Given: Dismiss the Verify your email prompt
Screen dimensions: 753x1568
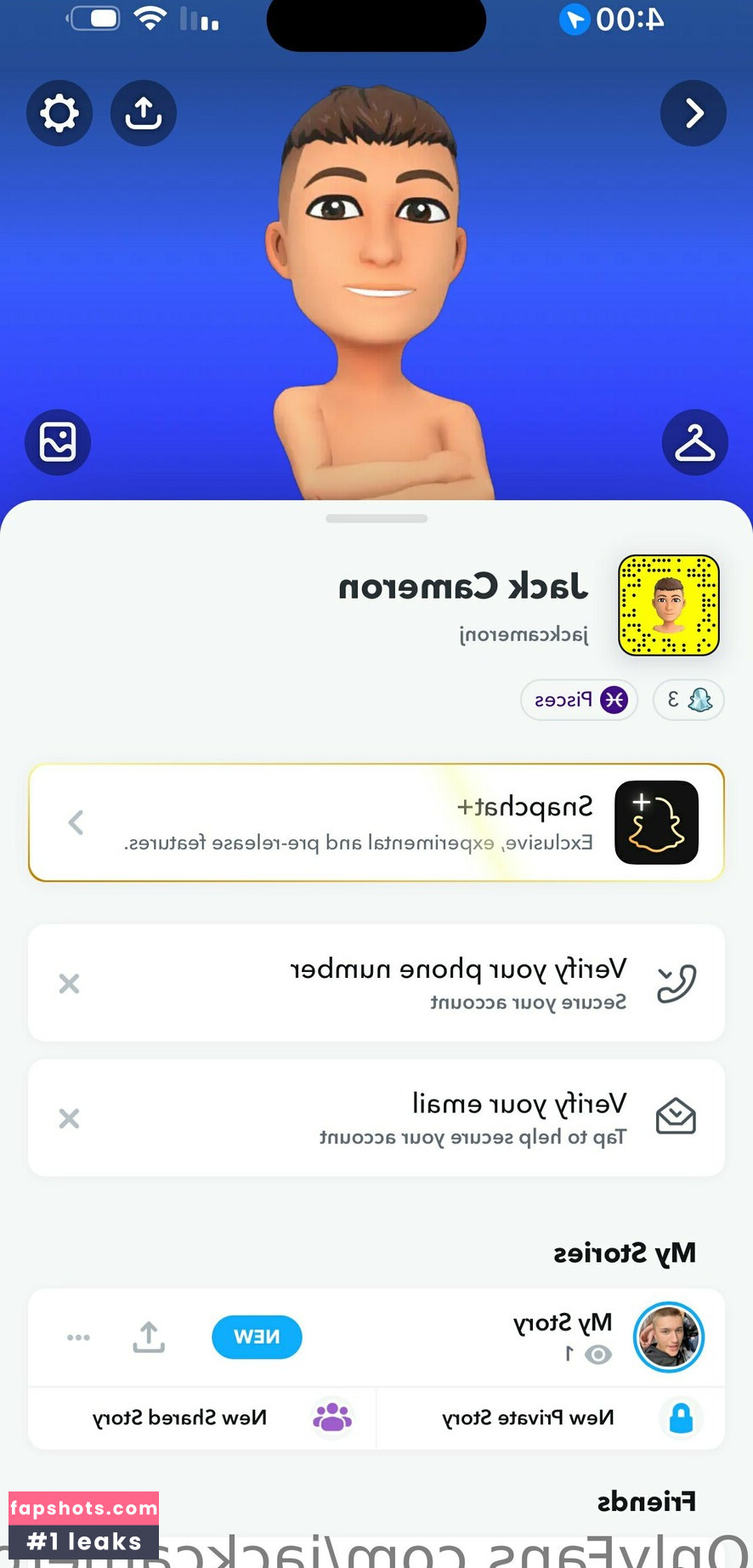Looking at the screenshot, I should coord(69,1118).
